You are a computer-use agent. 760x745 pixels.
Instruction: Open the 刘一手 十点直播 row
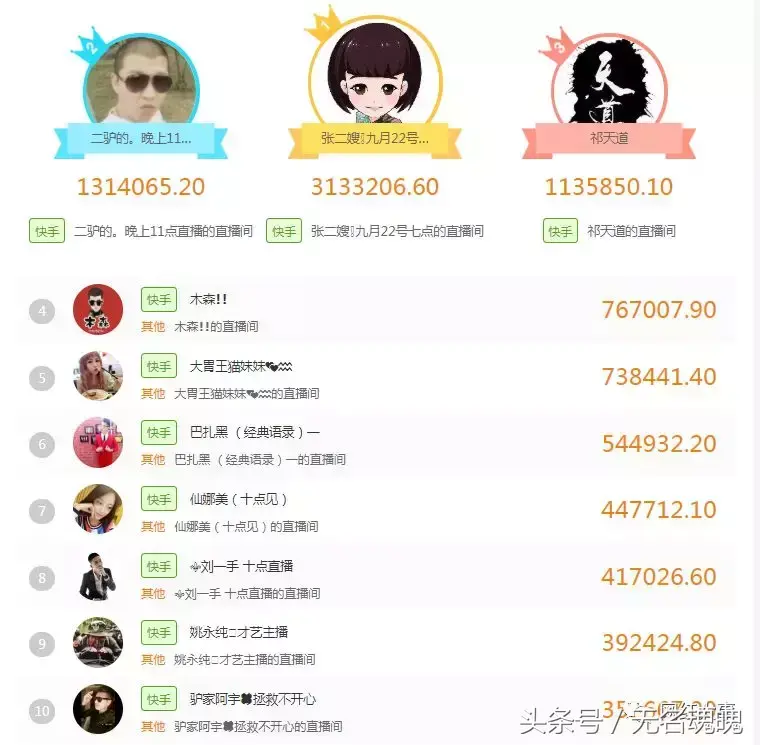pyautogui.click(x=380, y=578)
